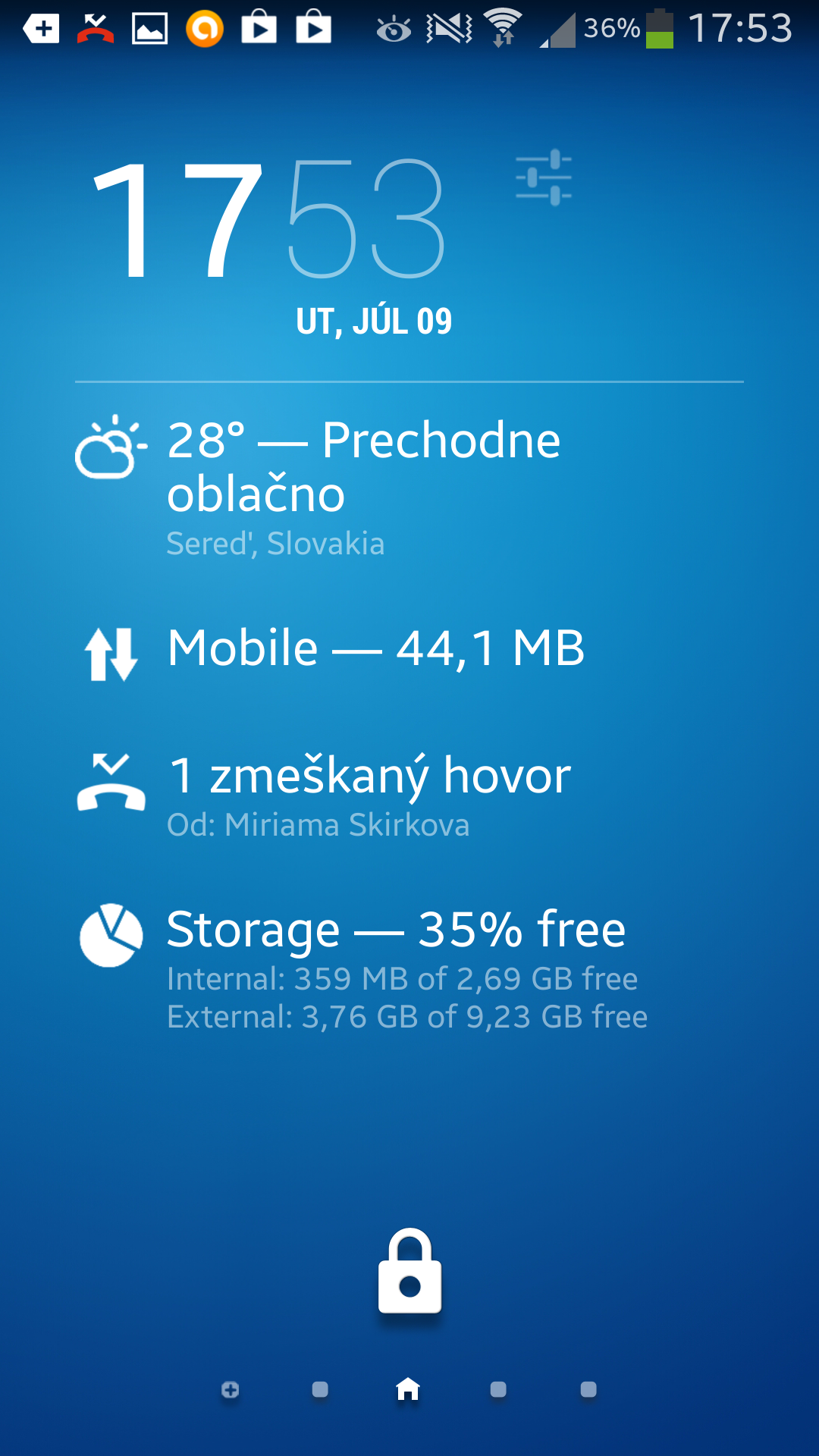Open the DashClock settings sliders icon
Screen dimensions: 819x1456
pyautogui.click(x=544, y=177)
